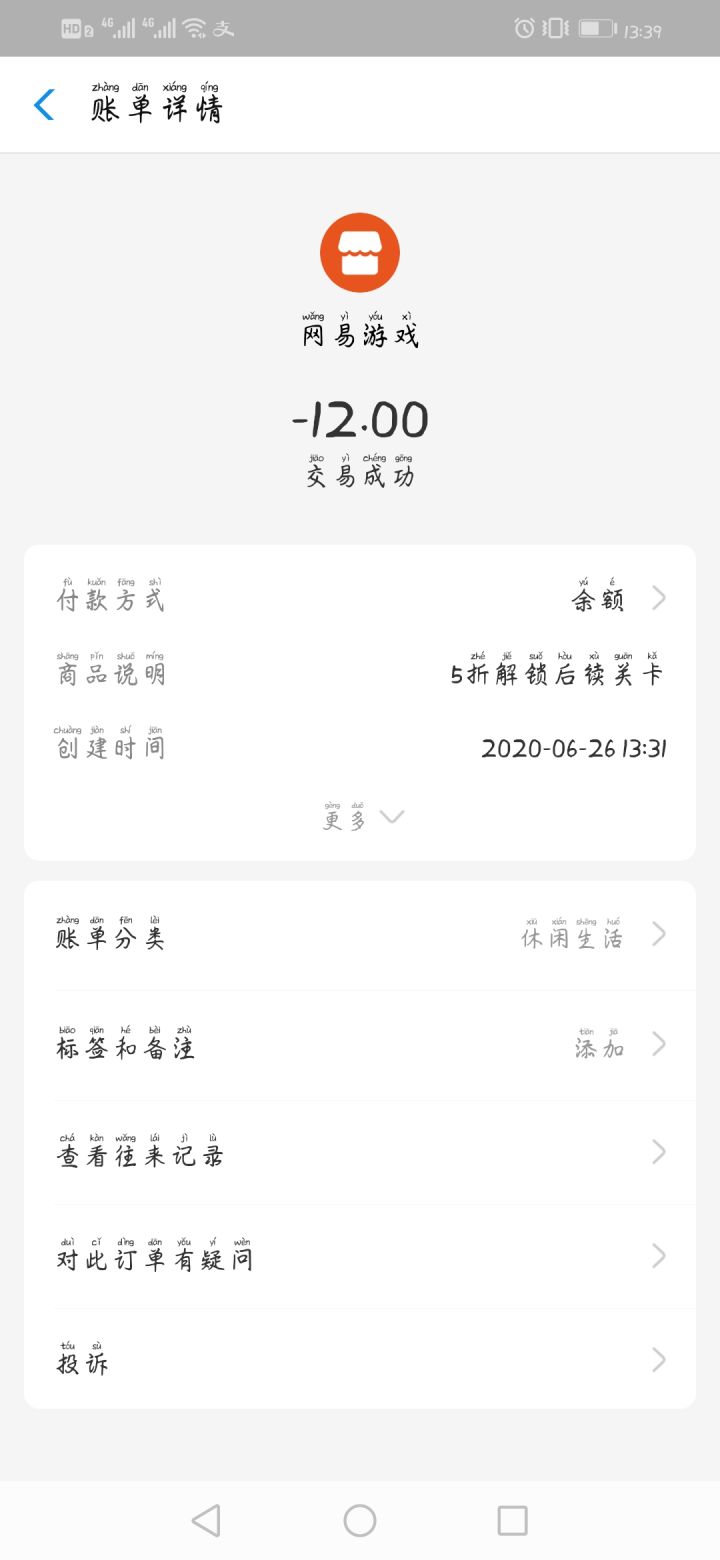Open 查看往来记录 record history

[x=360, y=1150]
